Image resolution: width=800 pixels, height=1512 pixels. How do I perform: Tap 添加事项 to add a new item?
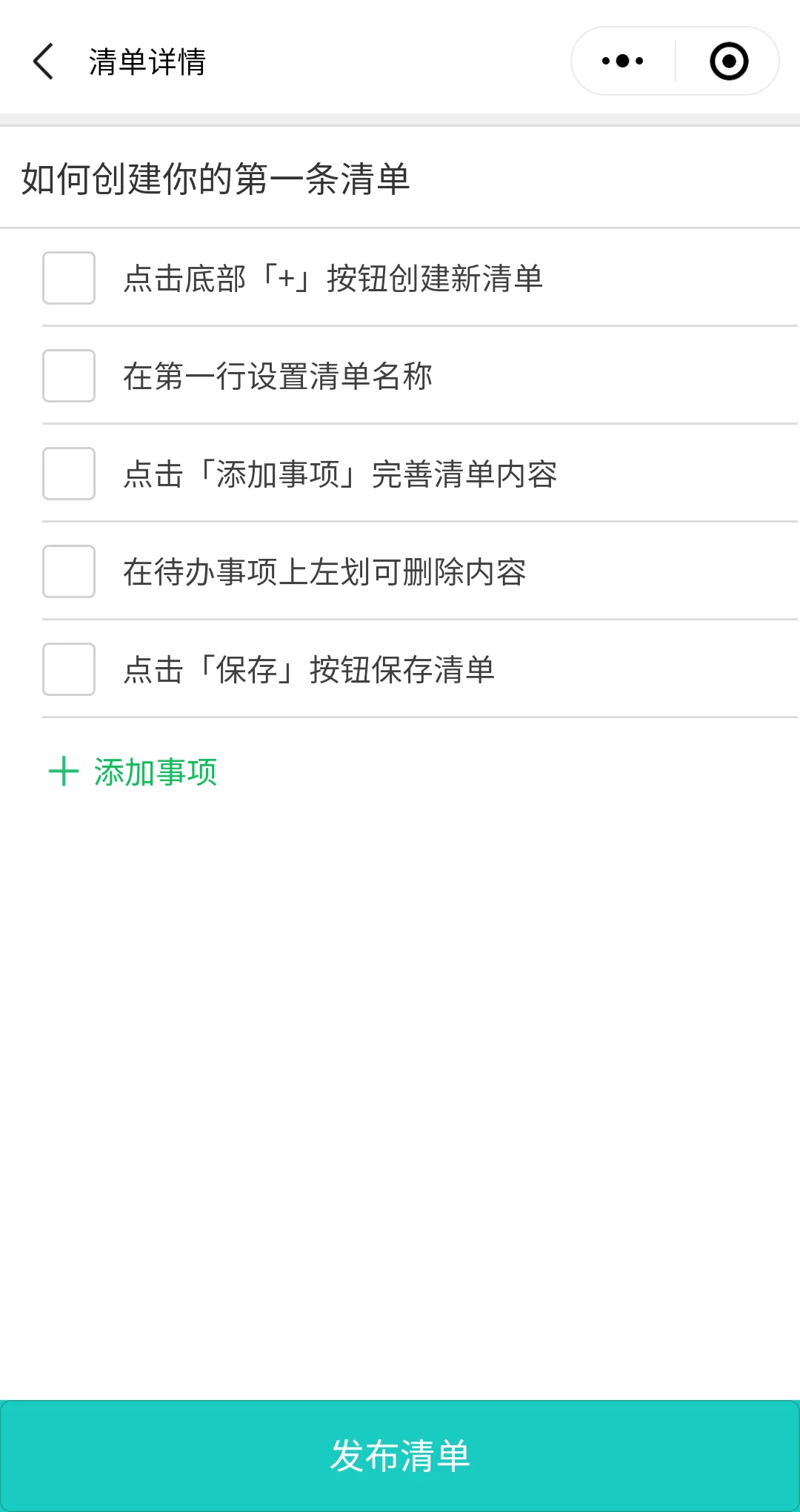pyautogui.click(x=133, y=772)
